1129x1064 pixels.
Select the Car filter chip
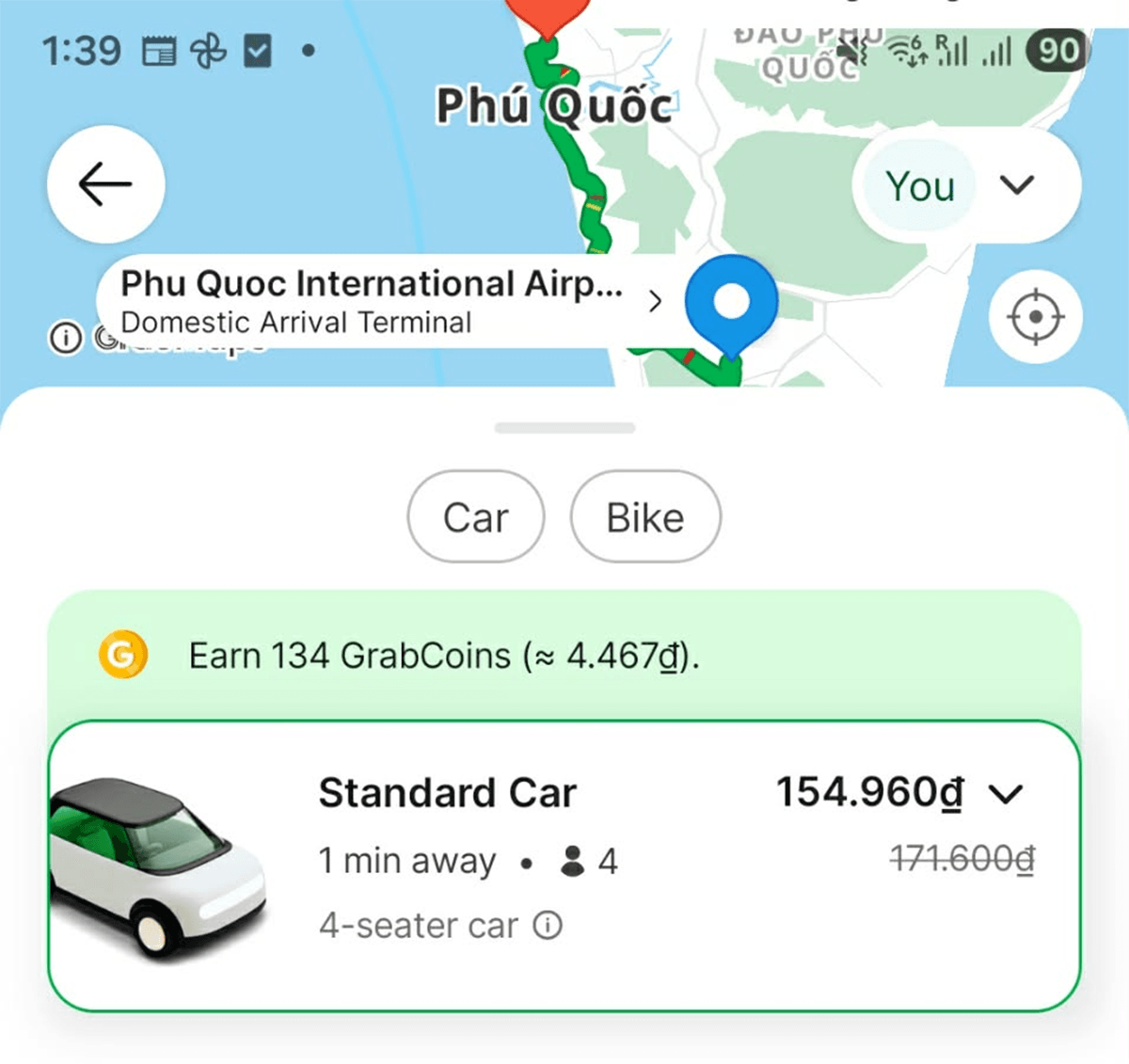pos(475,517)
